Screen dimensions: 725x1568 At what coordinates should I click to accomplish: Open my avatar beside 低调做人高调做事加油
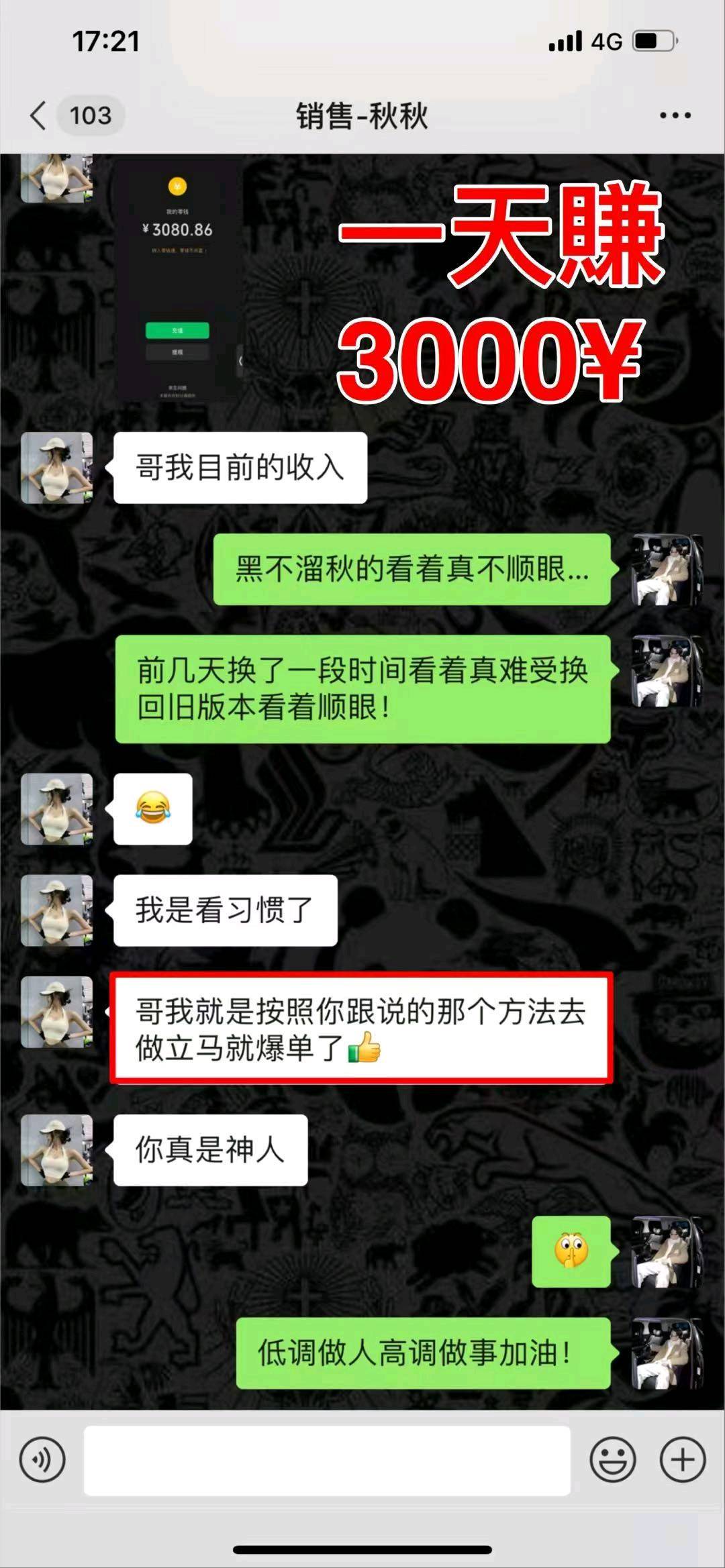coord(667,1353)
